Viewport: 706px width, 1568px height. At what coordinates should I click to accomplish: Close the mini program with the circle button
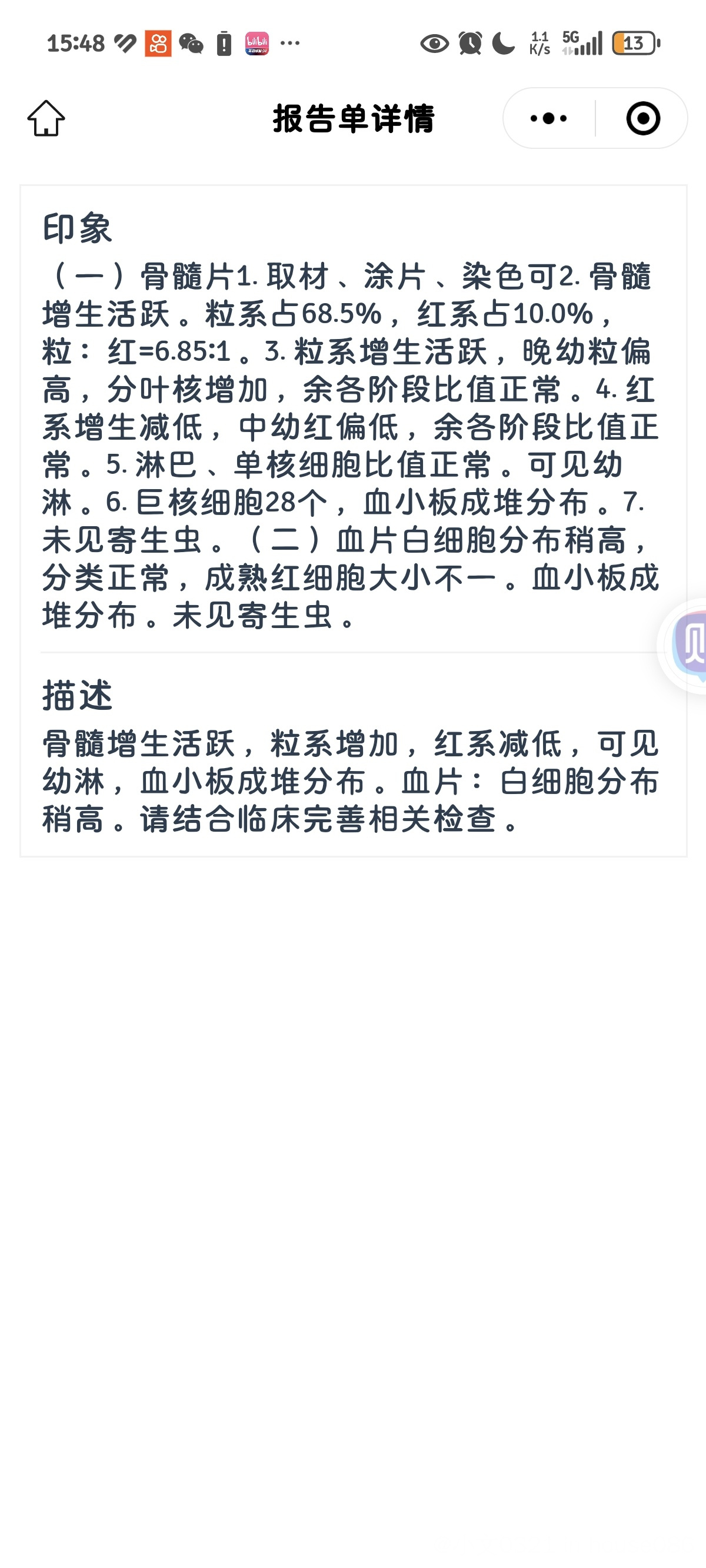[642, 118]
